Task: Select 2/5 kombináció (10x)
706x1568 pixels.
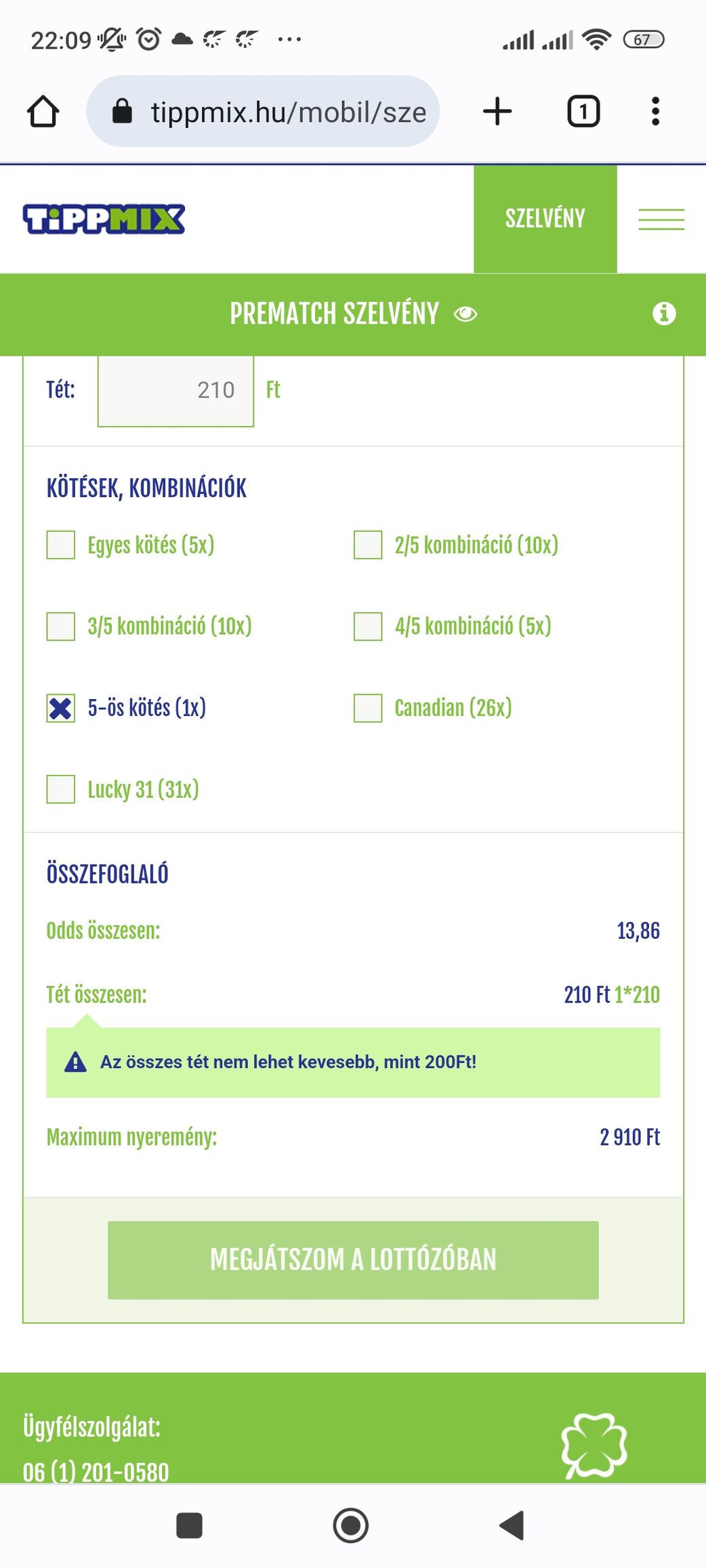Action: (368, 545)
